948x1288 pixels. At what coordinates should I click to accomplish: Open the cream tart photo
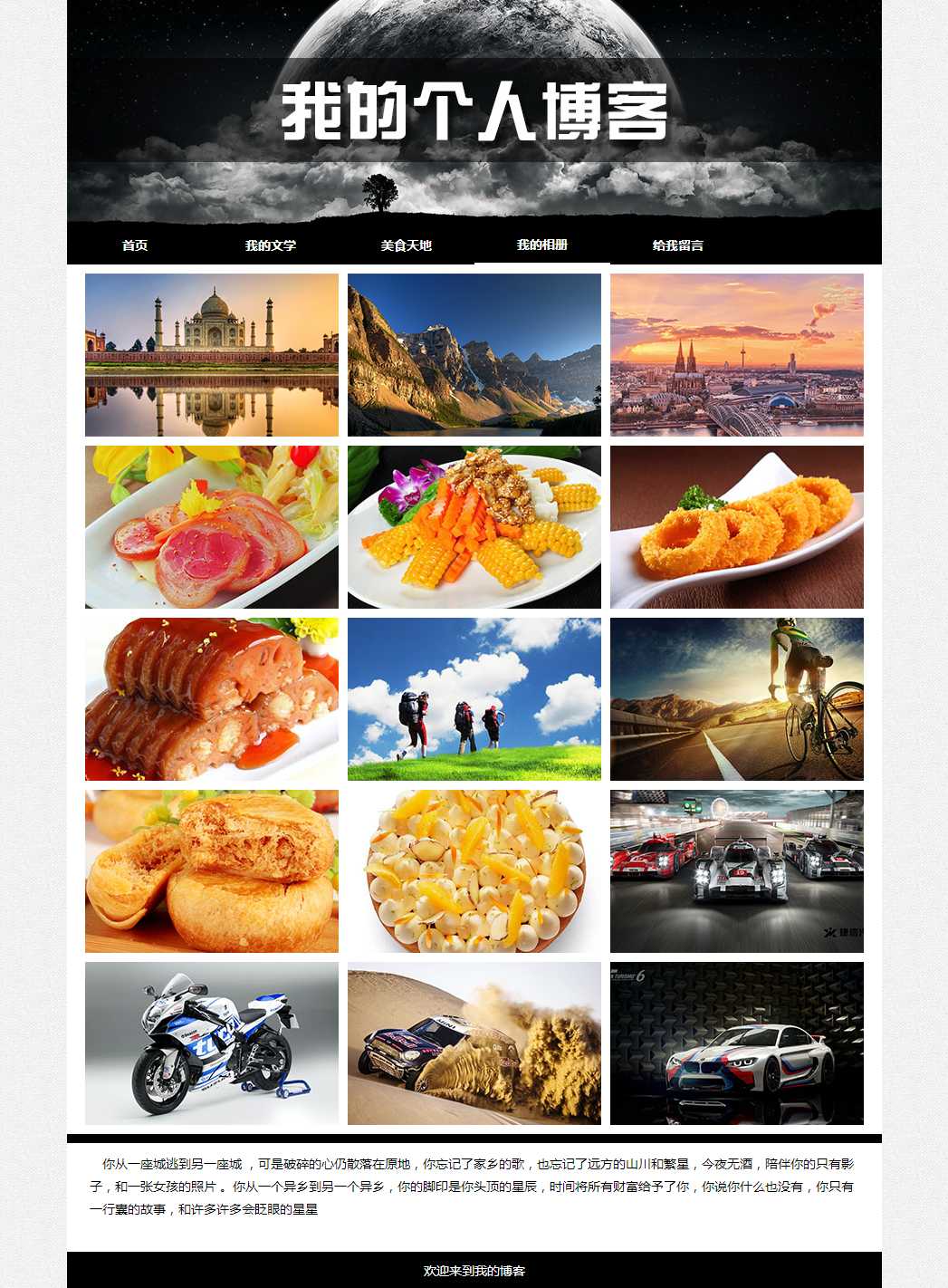pos(474,871)
